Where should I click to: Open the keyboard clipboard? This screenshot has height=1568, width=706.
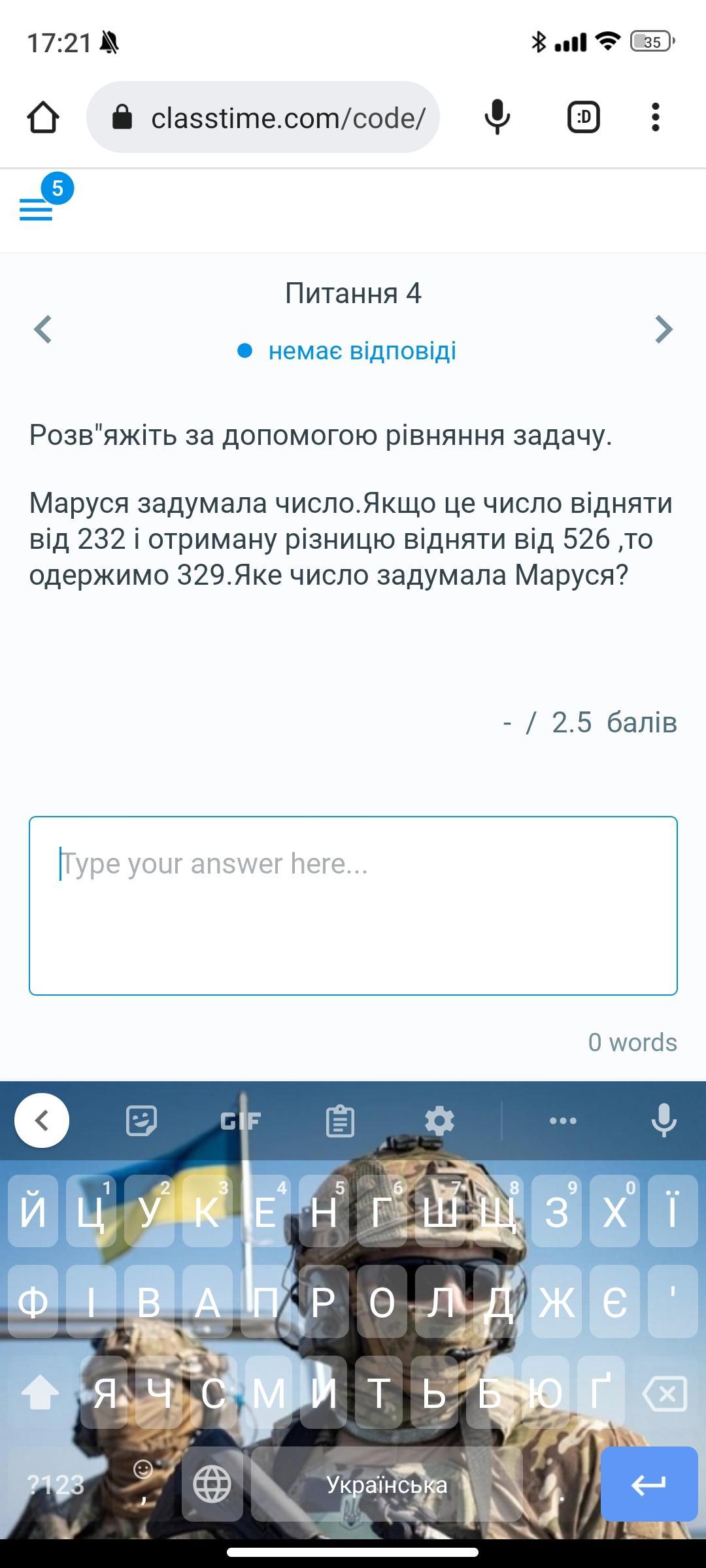tap(340, 1120)
